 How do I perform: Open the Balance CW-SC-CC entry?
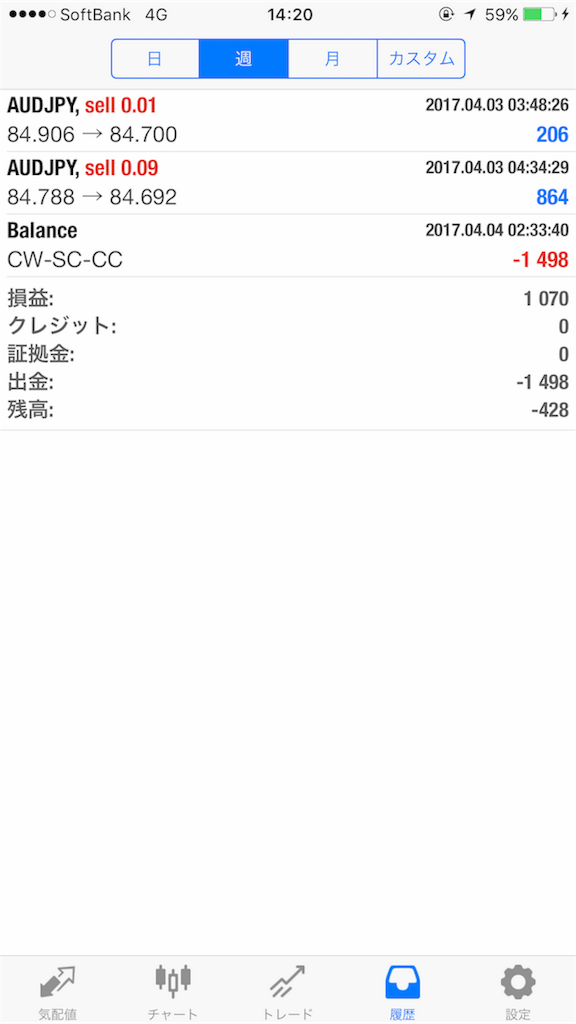288,246
